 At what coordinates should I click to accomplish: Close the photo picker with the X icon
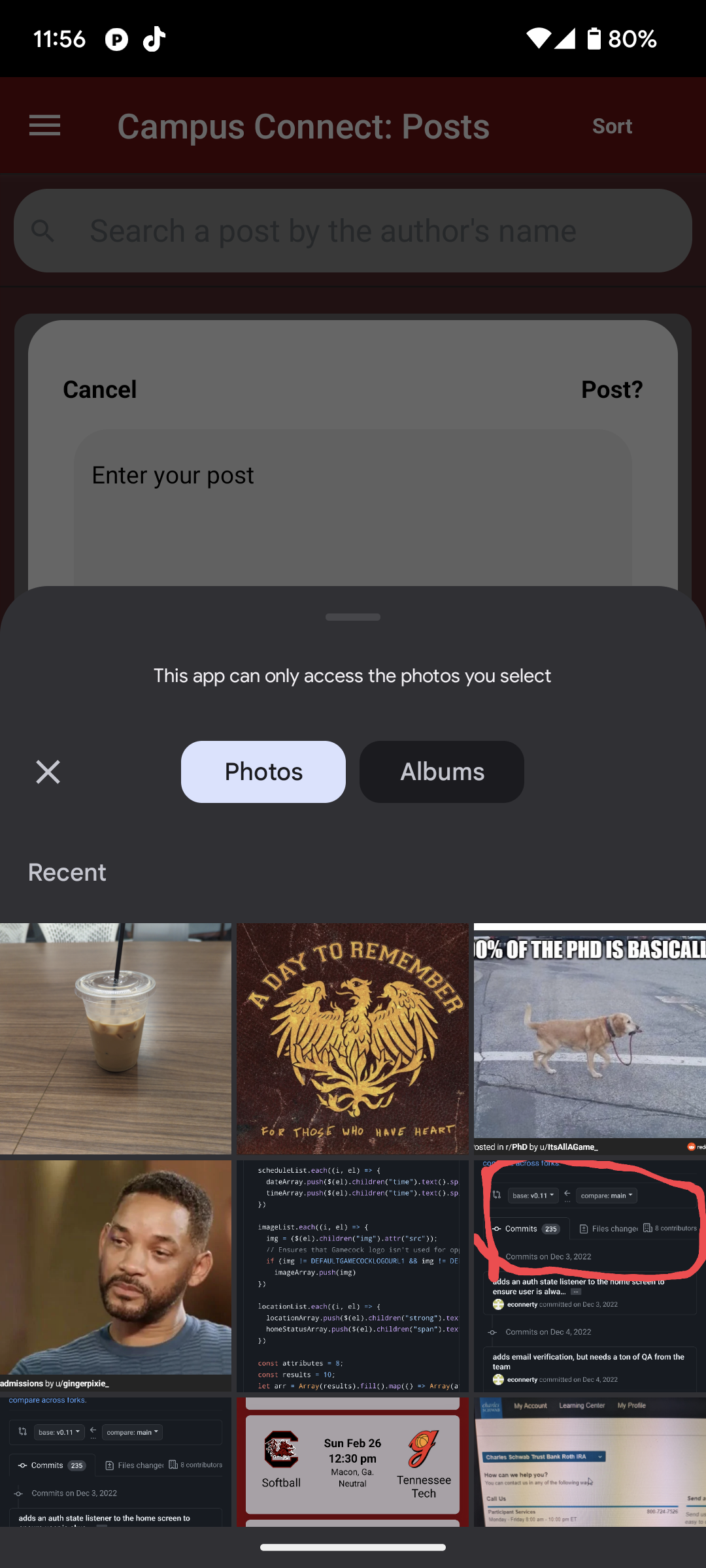pos(48,772)
